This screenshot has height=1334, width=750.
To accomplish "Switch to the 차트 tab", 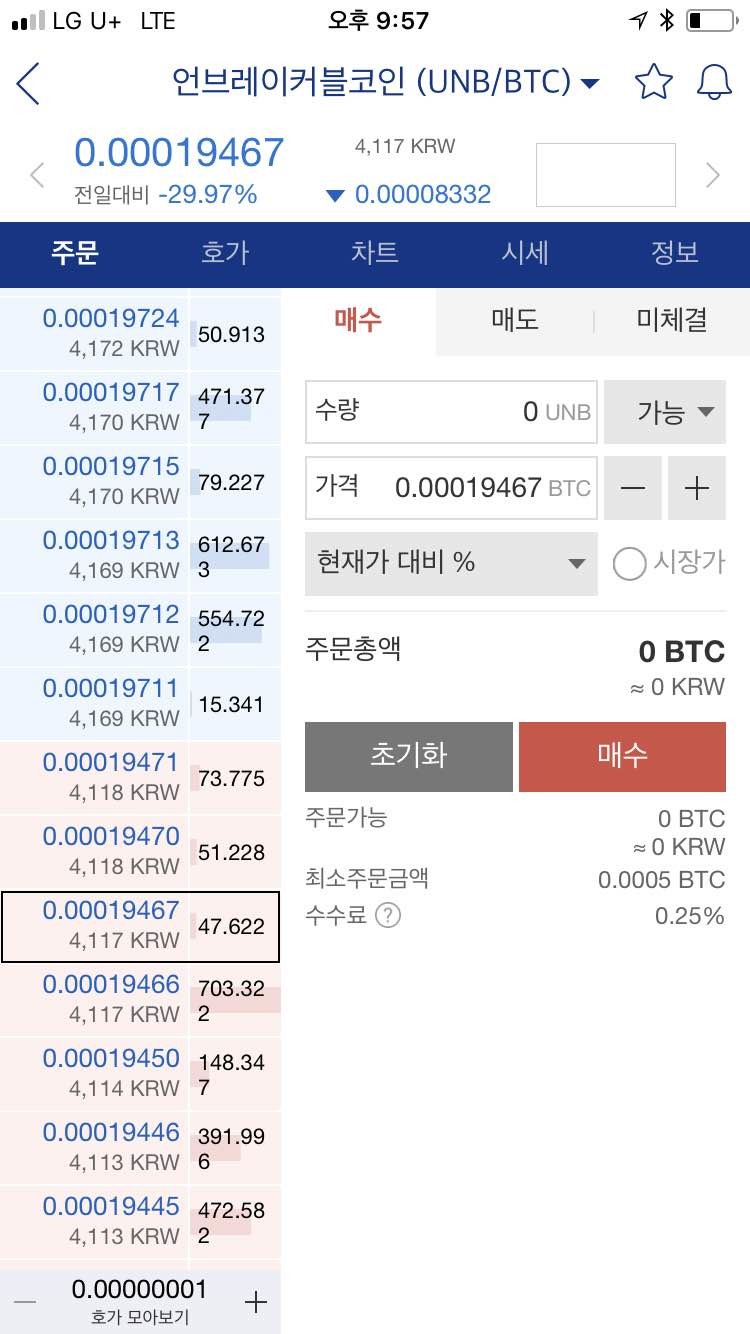I will point(375,255).
